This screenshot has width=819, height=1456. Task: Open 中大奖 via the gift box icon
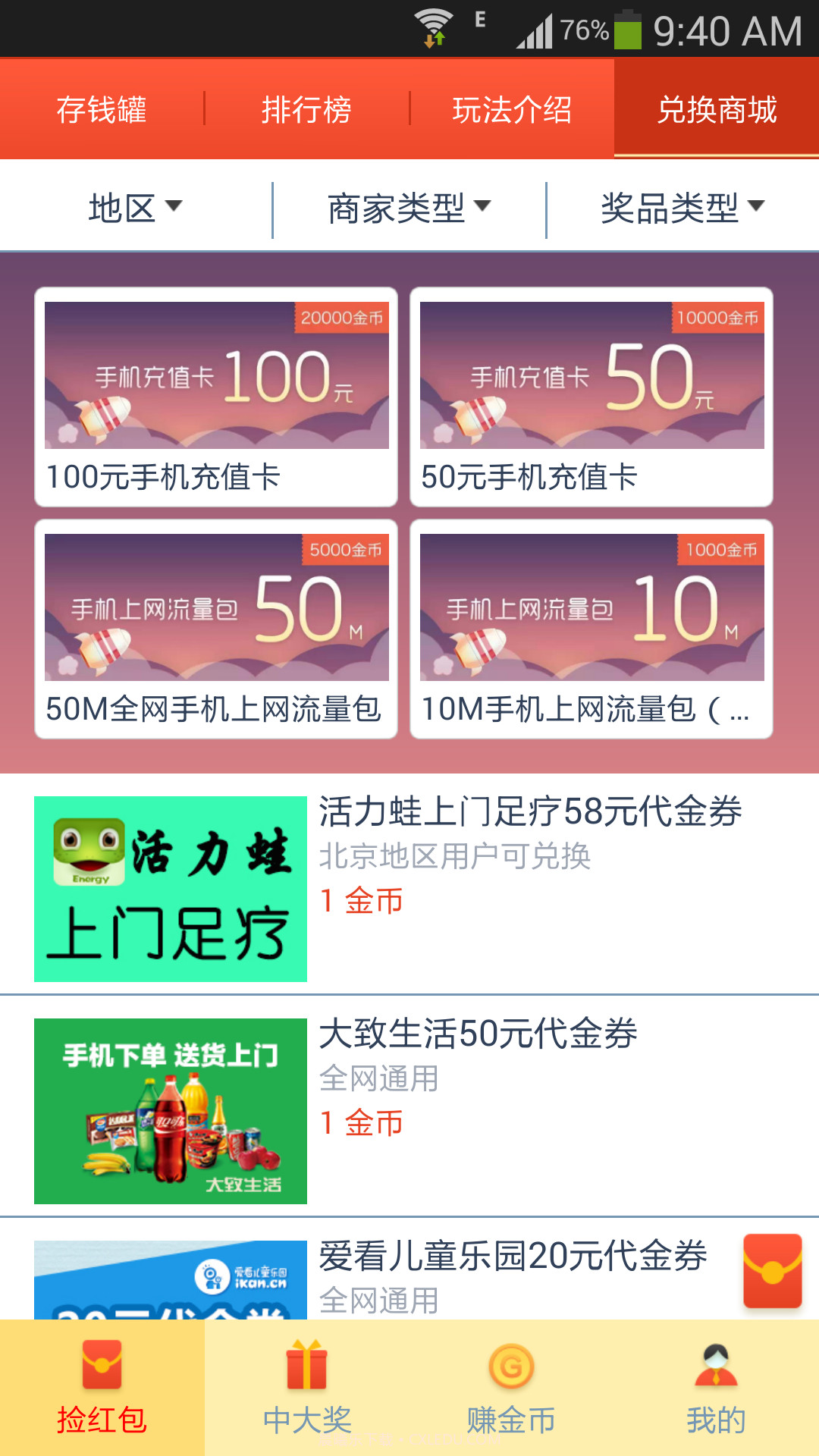(x=307, y=1365)
